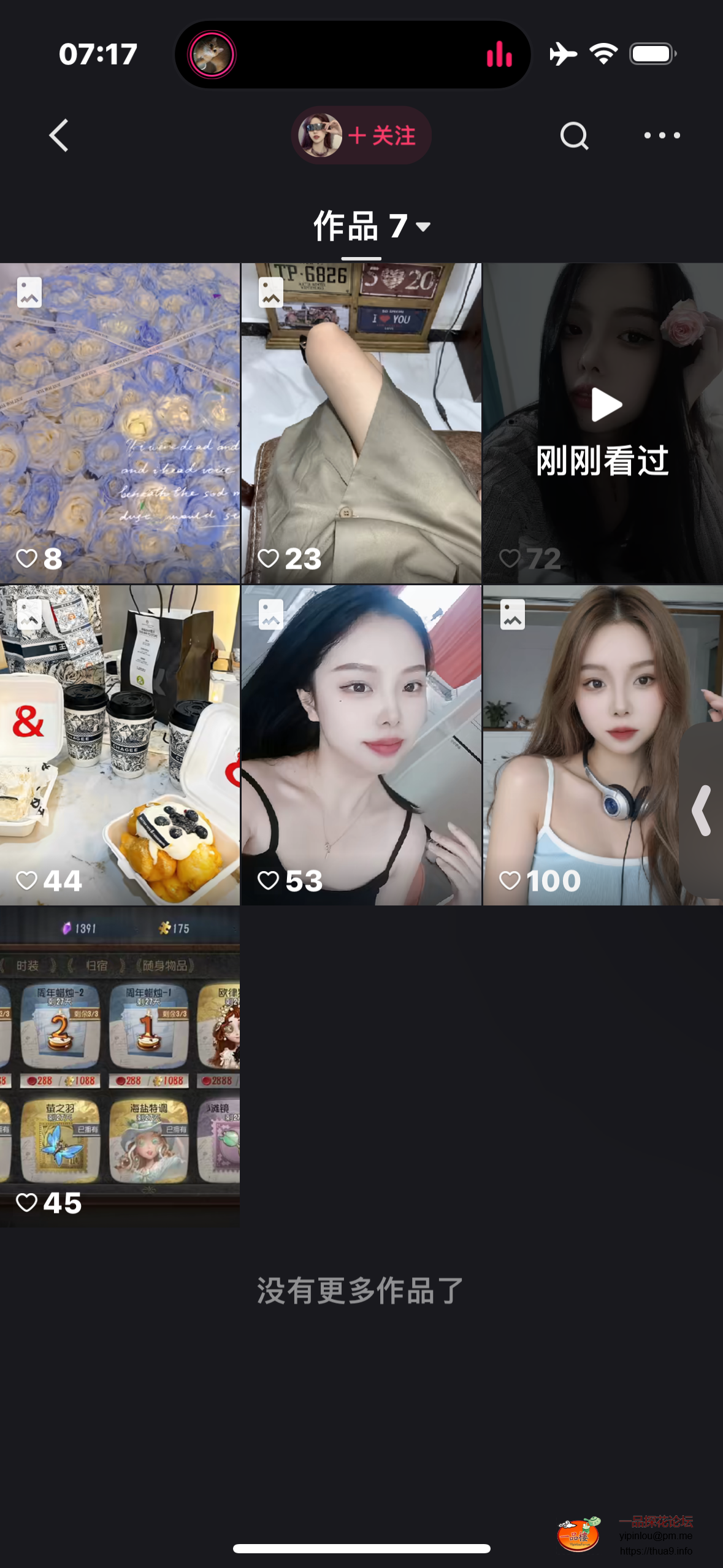Tap the 关注 follow button
The width and height of the screenshot is (723, 1568).
click(x=381, y=136)
